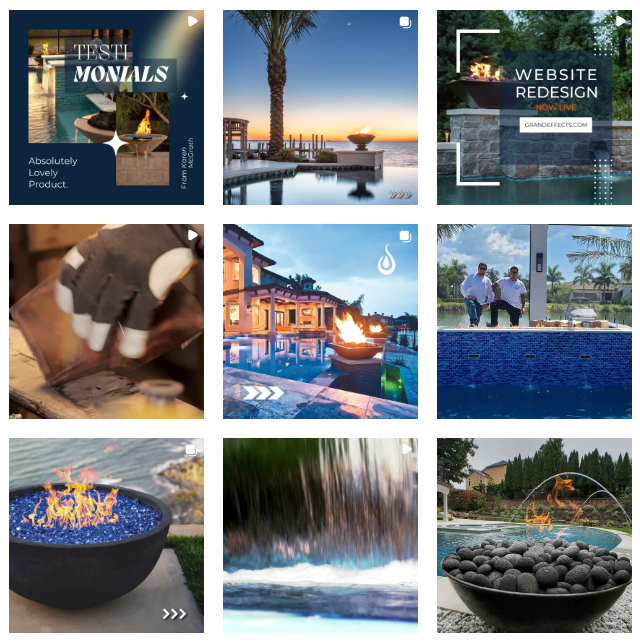Open the photo of two men by pool

pos(534,321)
